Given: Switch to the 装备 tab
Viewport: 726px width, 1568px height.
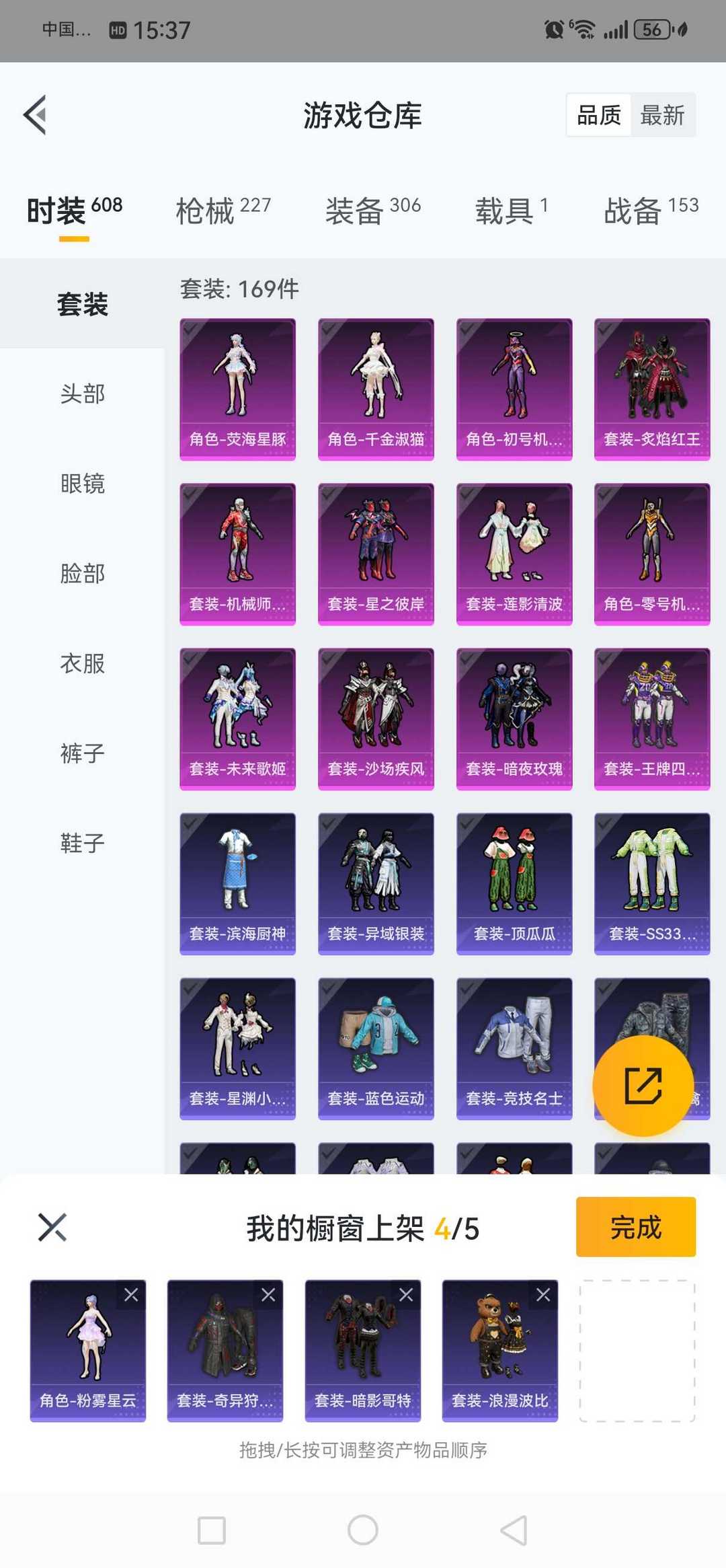Looking at the screenshot, I should click(372, 210).
